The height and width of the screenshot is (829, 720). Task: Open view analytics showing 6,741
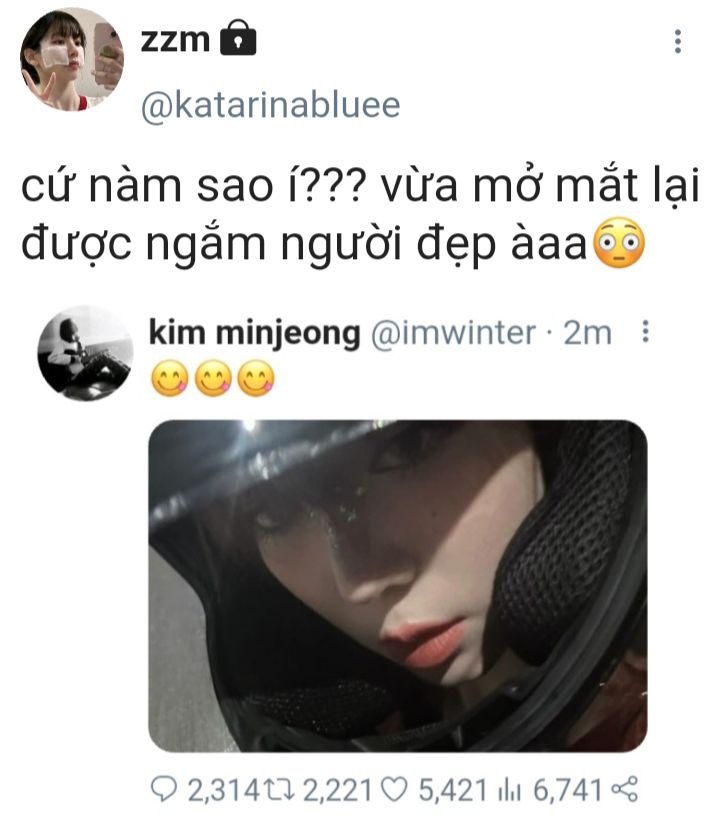[x=510, y=790]
